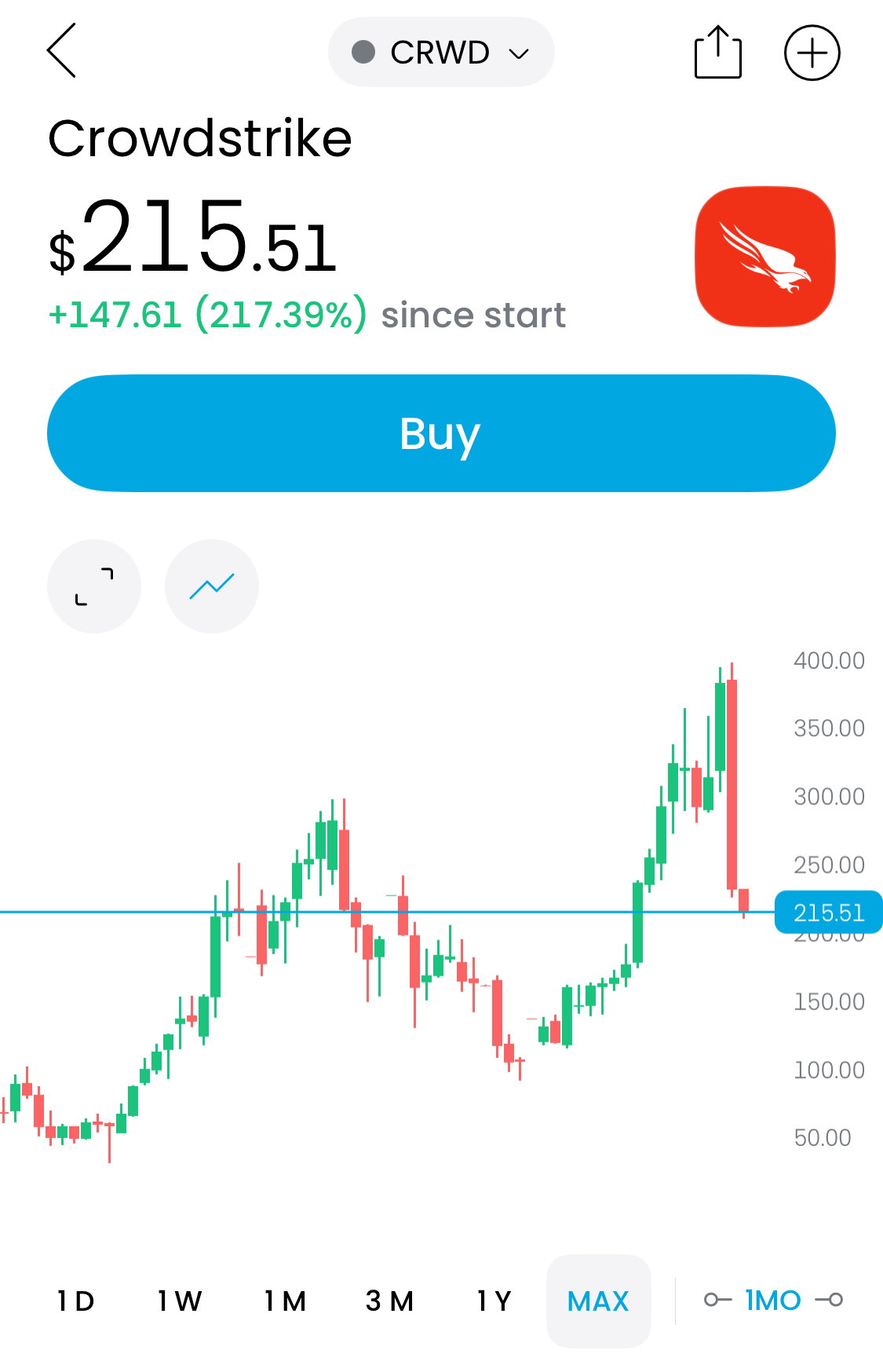
Task: Switch to the 3 M range
Action: point(389,1301)
